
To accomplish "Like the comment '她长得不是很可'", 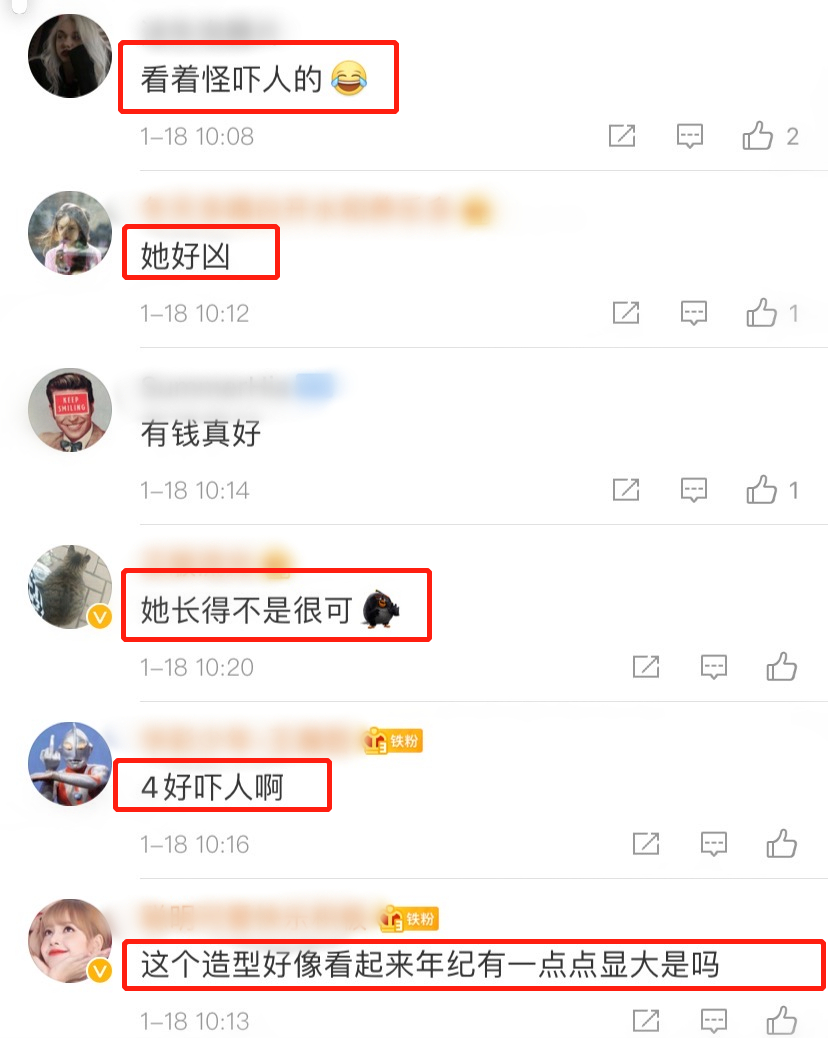I will tap(781, 666).
